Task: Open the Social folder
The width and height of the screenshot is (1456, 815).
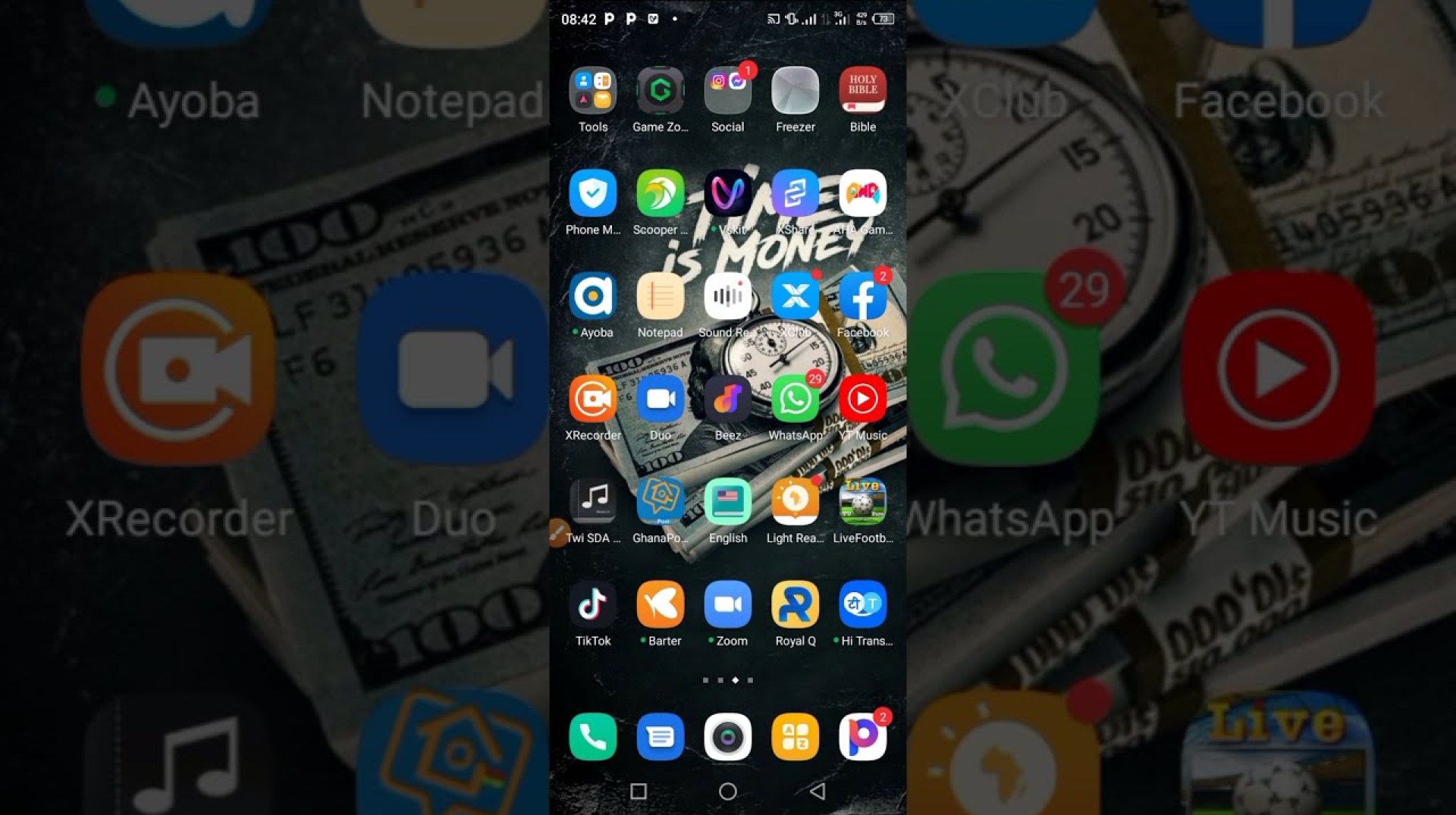Action: tap(727, 90)
